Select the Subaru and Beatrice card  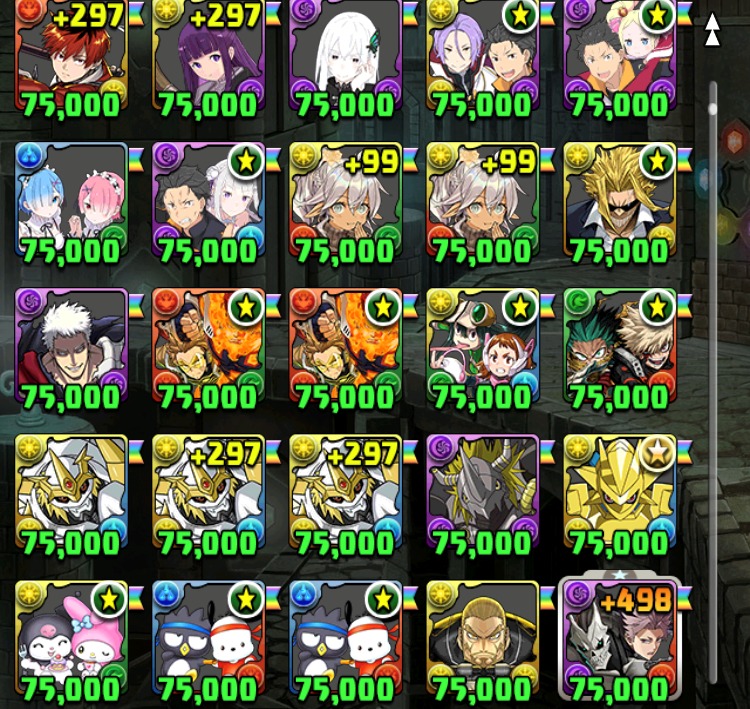(619, 55)
